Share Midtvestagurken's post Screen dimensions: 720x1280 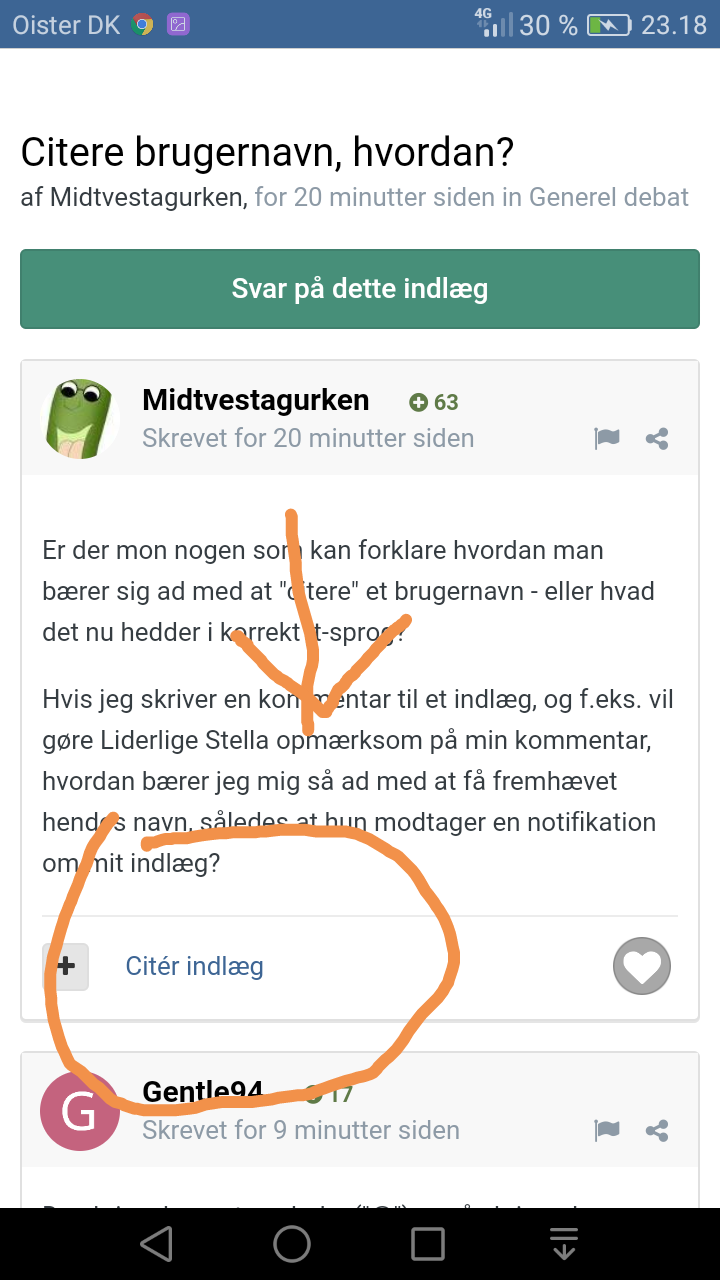click(x=657, y=438)
